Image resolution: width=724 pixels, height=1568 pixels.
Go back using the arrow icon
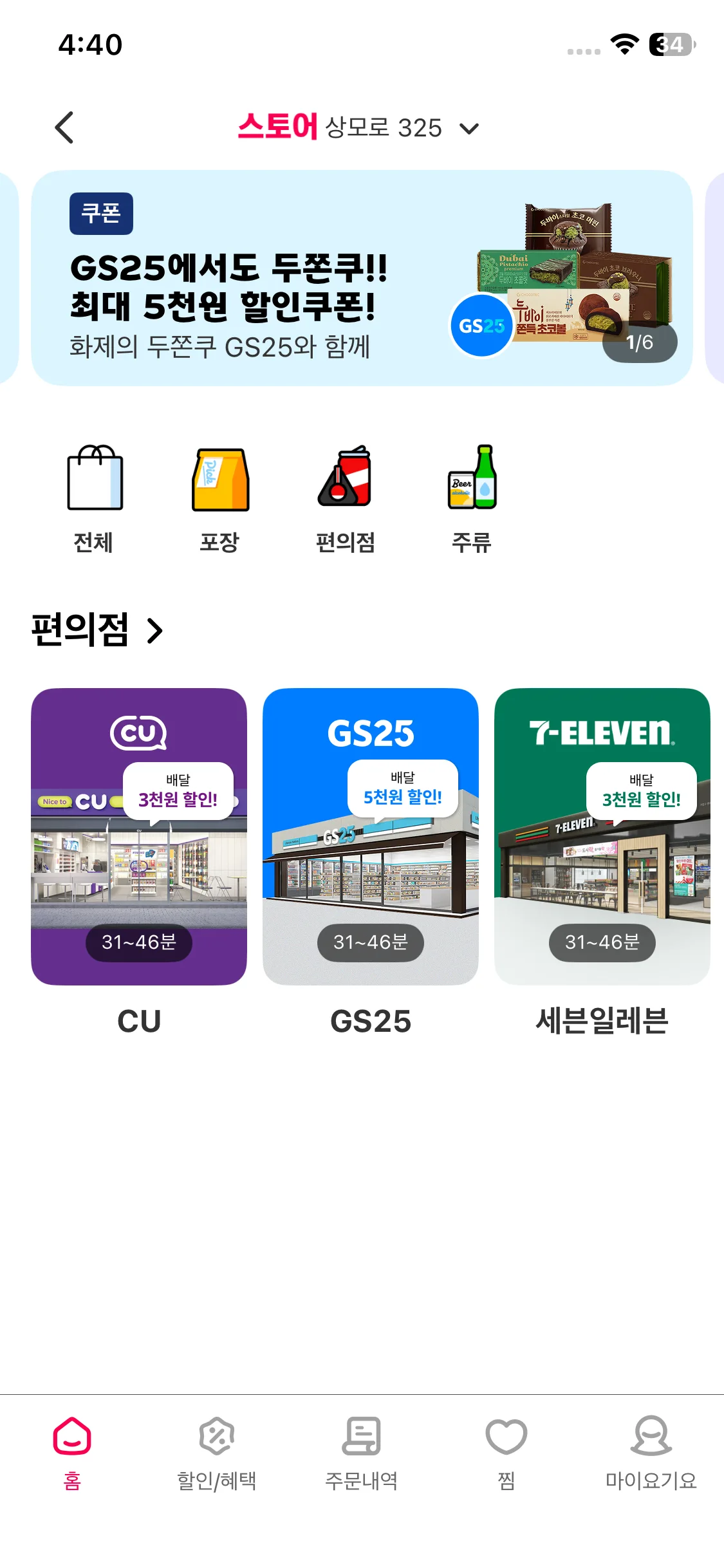tap(64, 127)
